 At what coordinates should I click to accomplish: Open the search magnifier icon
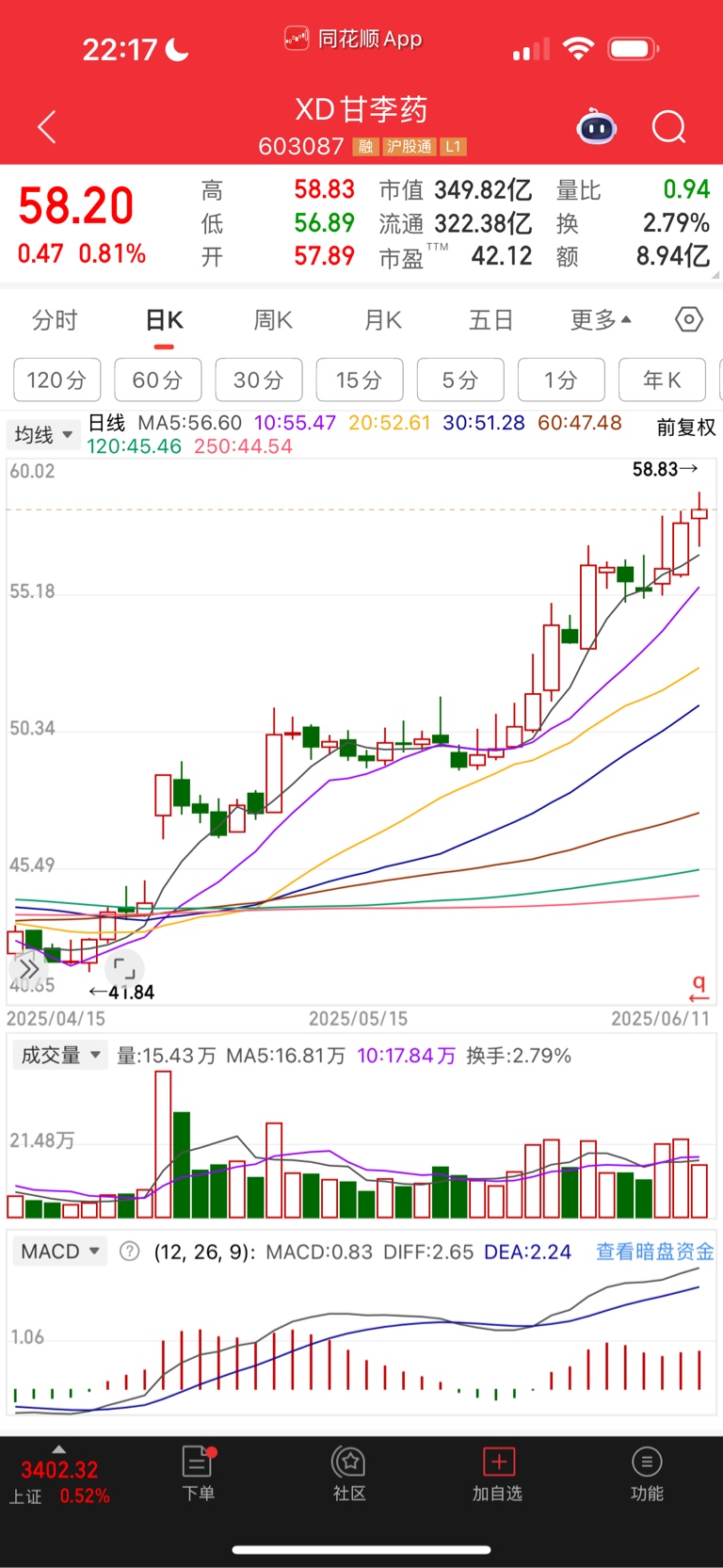[668, 127]
